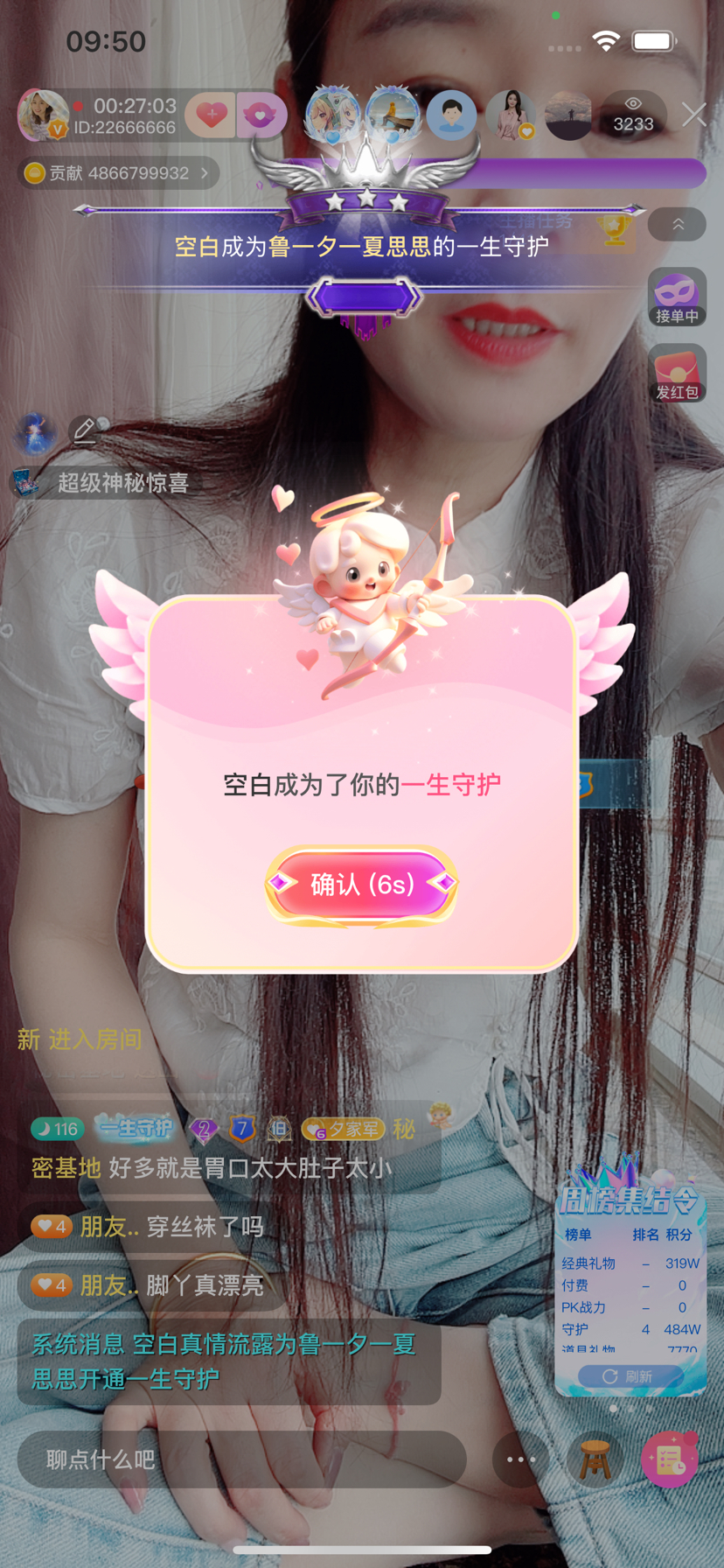Type in the 聊点什么吧 chat box
The height and width of the screenshot is (1568, 724).
tap(240, 1459)
